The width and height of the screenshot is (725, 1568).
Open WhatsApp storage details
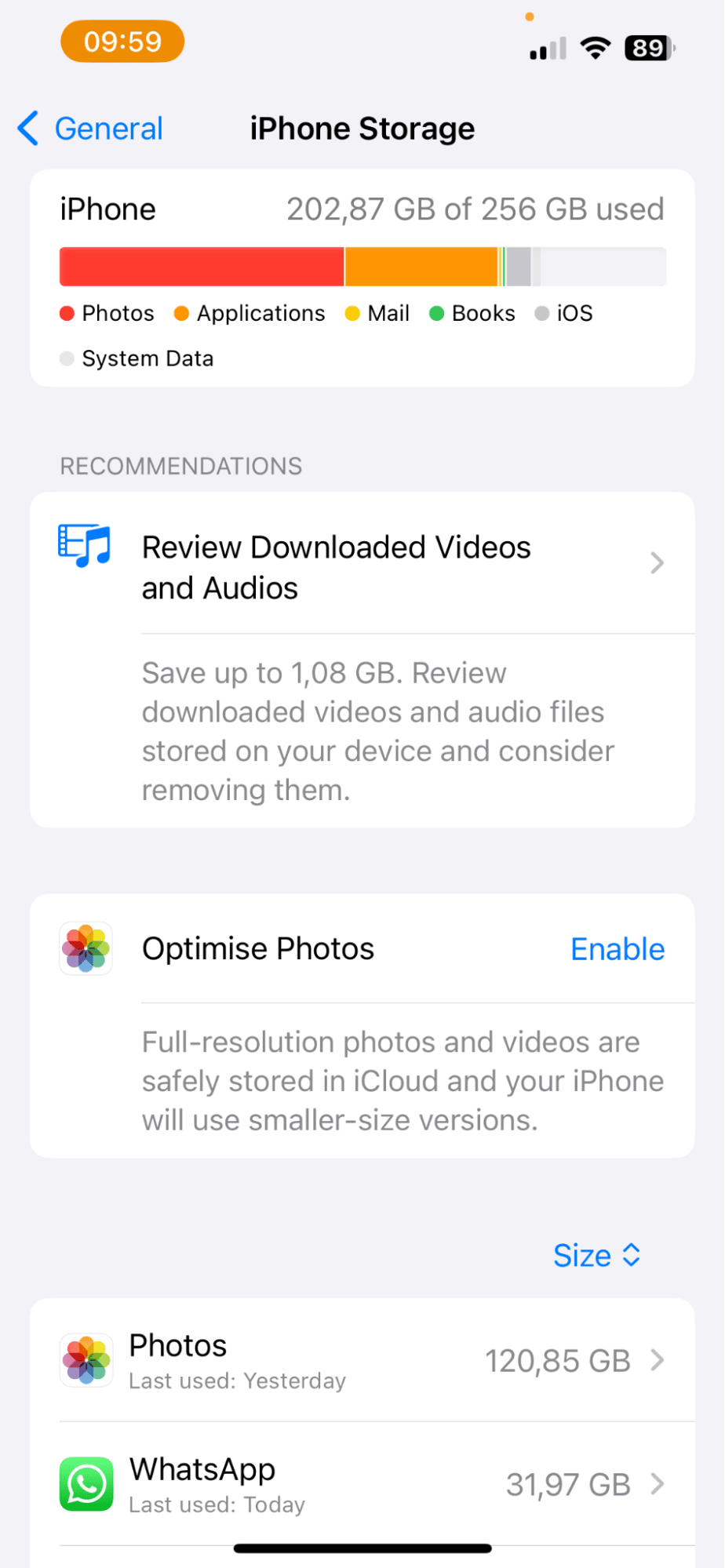click(x=362, y=1484)
